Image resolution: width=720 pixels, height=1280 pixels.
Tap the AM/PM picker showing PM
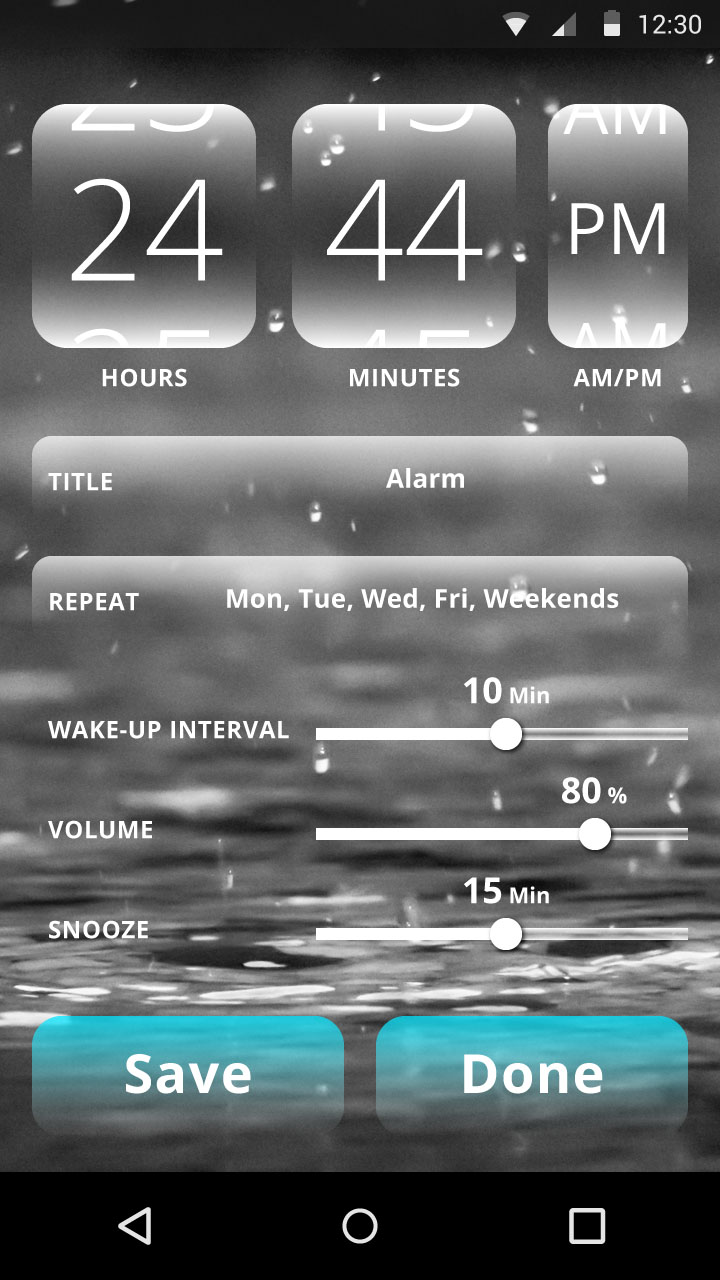(617, 227)
